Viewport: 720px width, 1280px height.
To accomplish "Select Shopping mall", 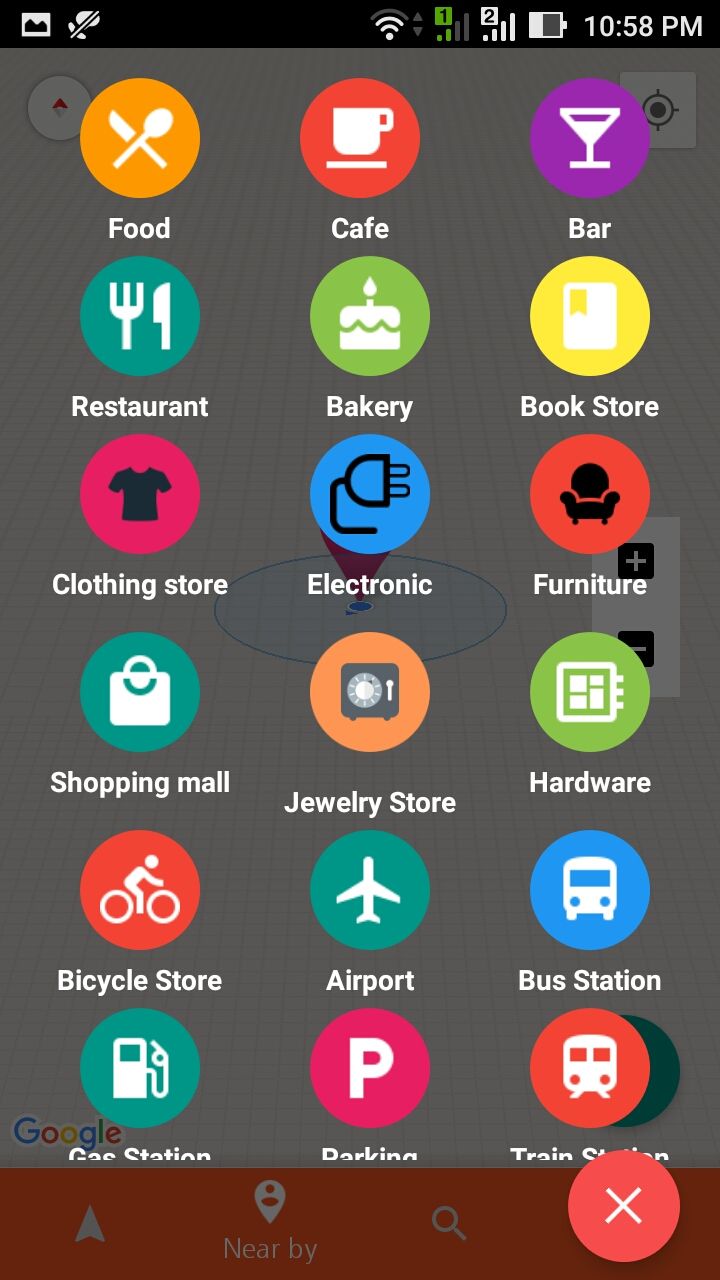I will click(x=140, y=692).
